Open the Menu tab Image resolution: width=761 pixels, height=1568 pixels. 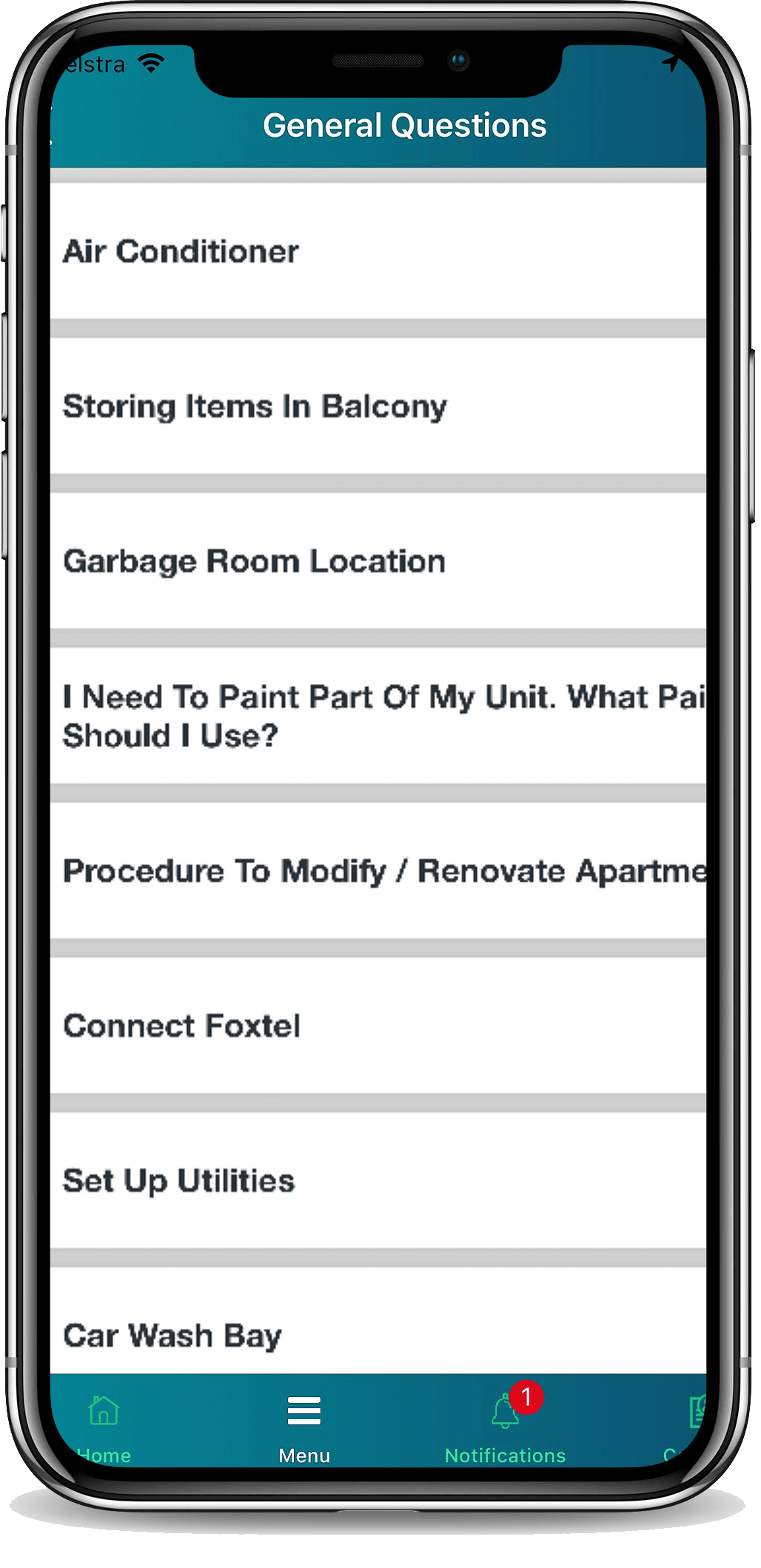point(304,1427)
